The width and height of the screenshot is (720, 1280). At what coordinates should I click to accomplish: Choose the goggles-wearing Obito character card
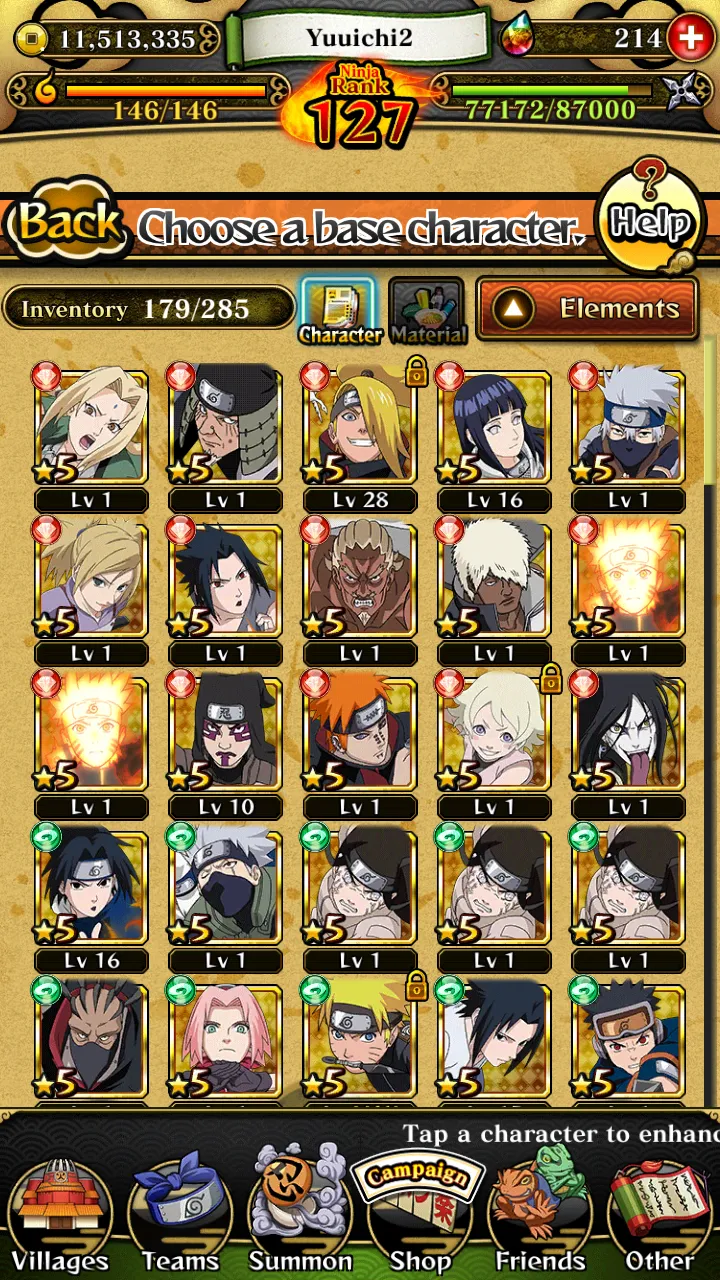[628, 1040]
